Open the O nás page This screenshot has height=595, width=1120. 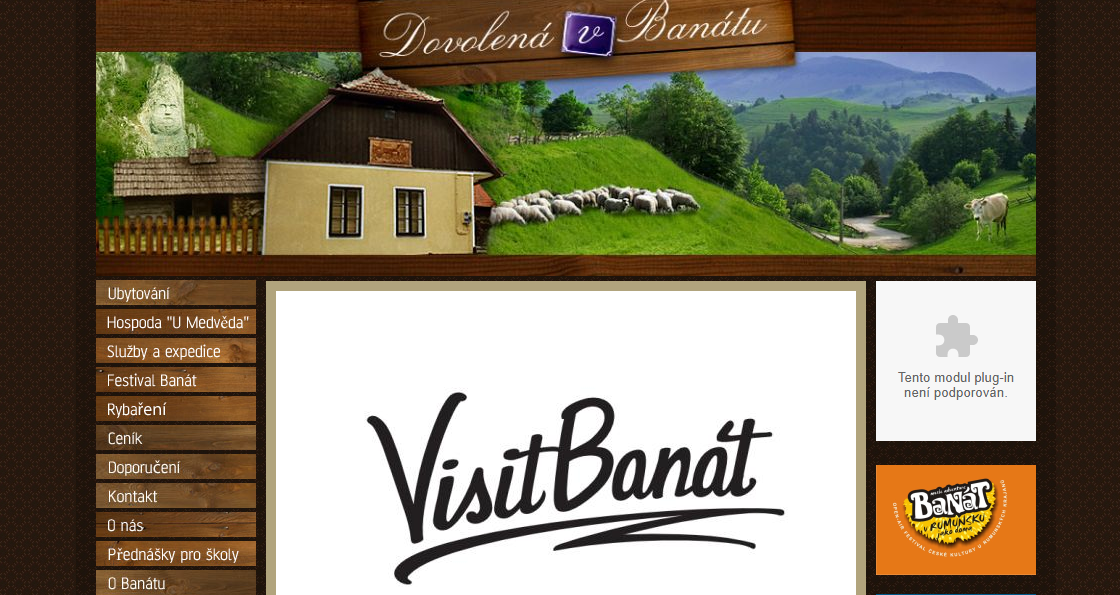point(176,525)
